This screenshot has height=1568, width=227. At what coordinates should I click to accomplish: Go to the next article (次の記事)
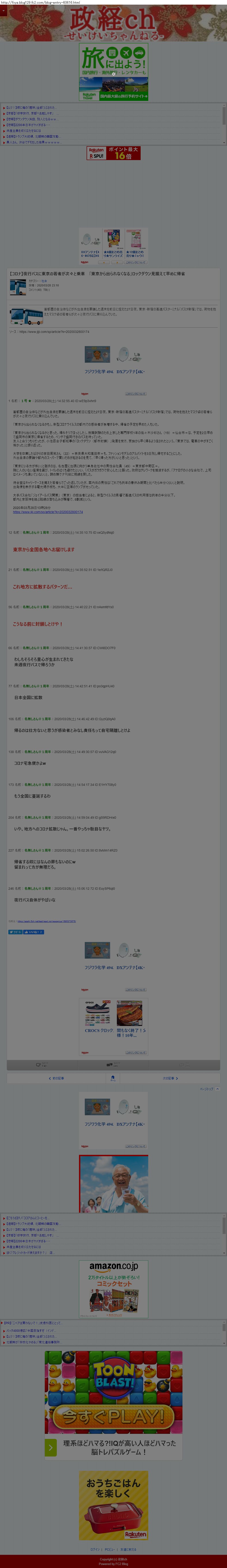pyautogui.click(x=170, y=1078)
